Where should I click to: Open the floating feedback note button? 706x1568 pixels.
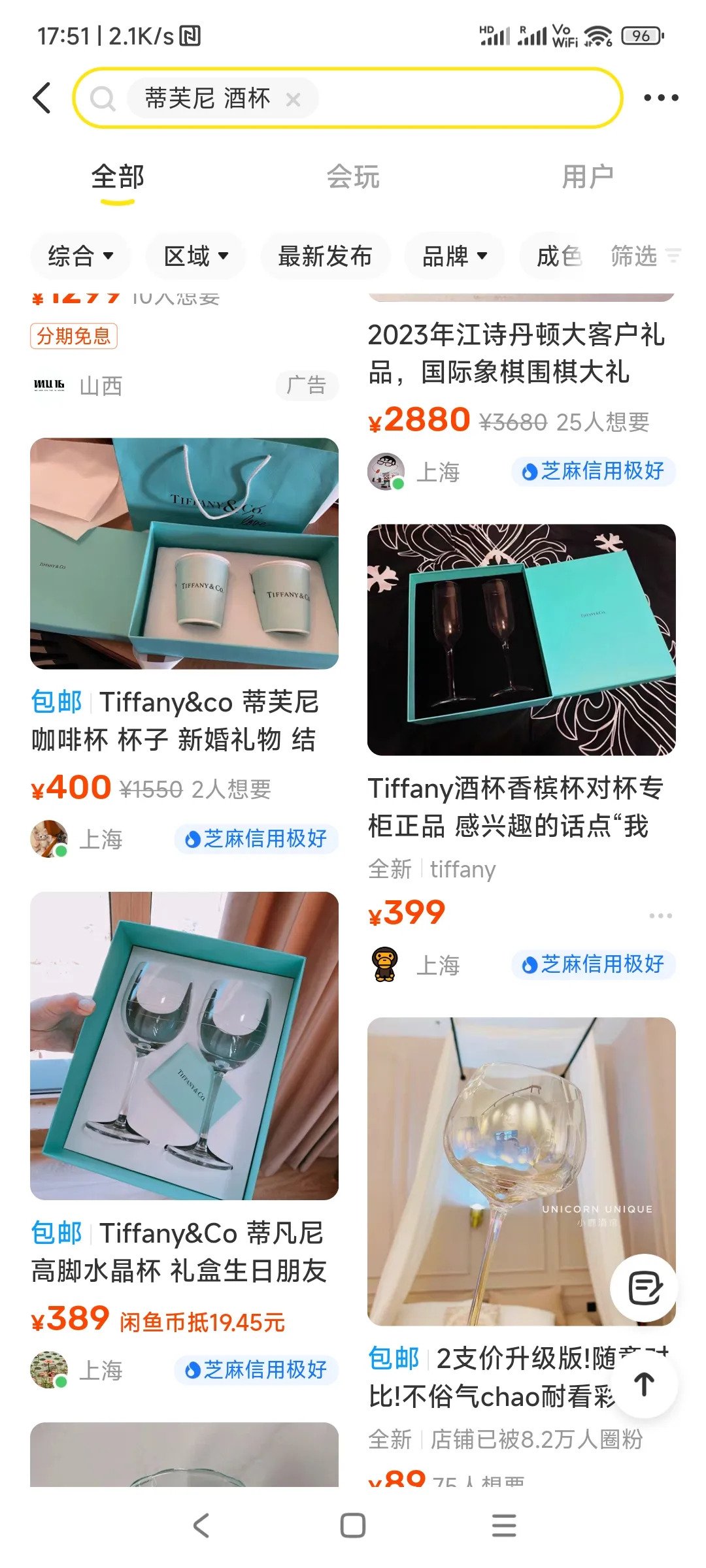click(644, 1288)
